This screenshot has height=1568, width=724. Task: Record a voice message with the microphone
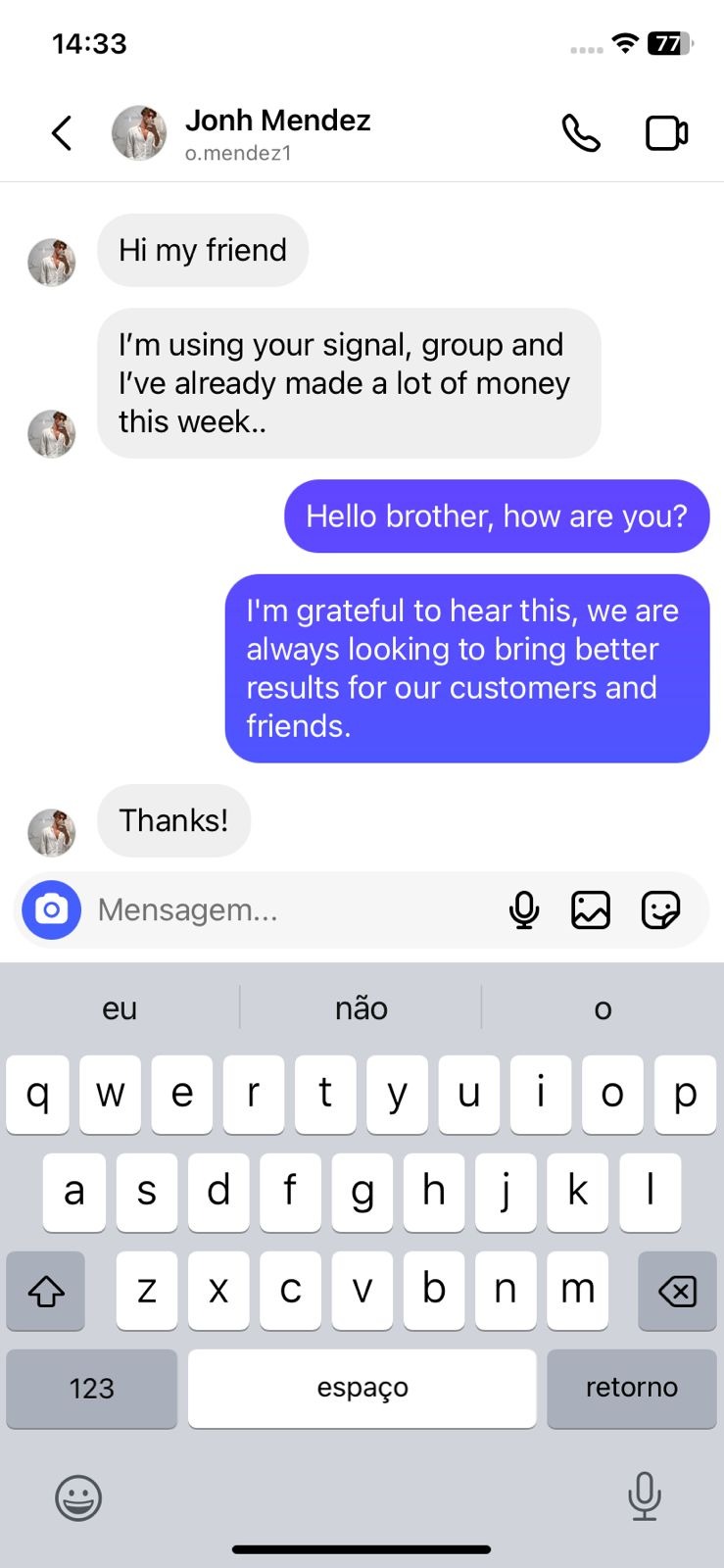(524, 910)
